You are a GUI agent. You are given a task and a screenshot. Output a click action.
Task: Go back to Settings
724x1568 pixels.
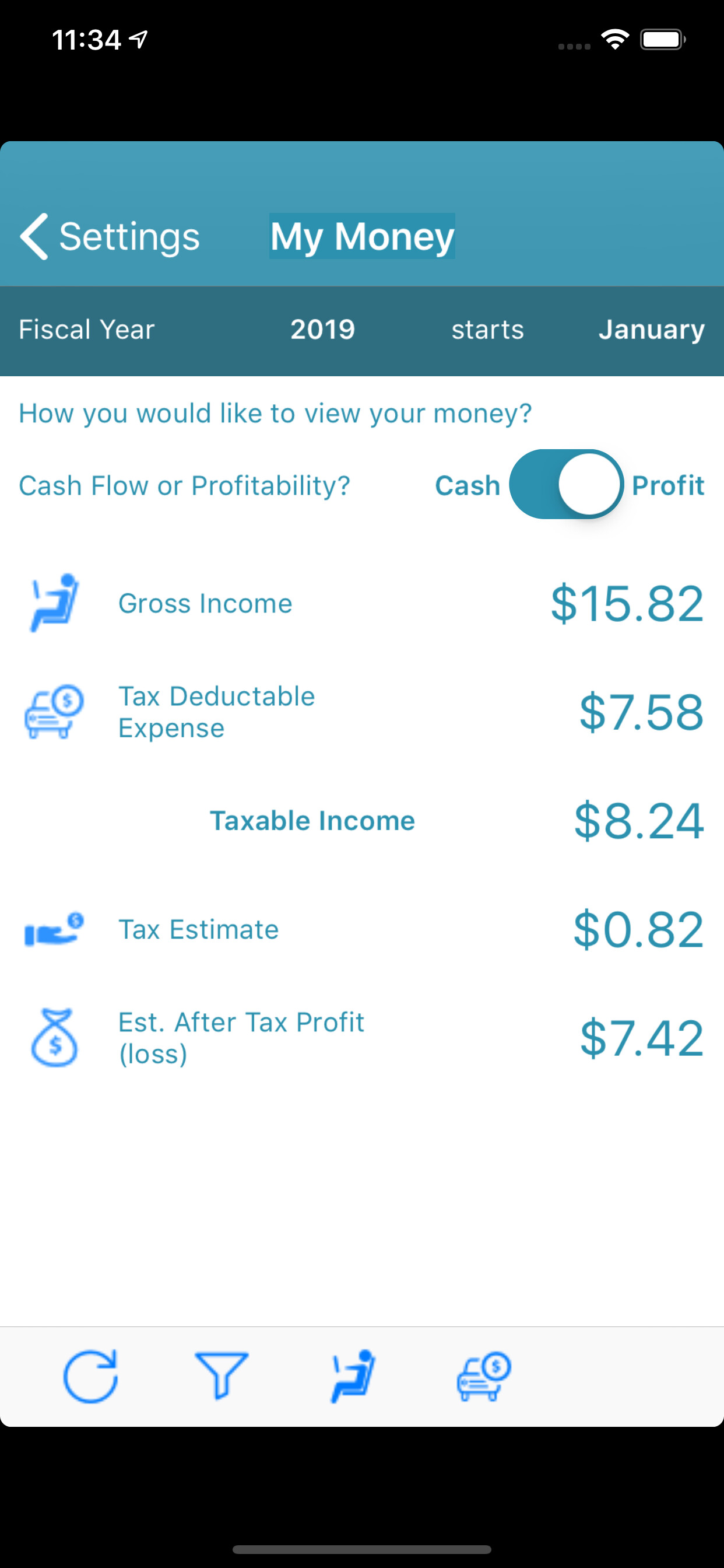pos(110,237)
